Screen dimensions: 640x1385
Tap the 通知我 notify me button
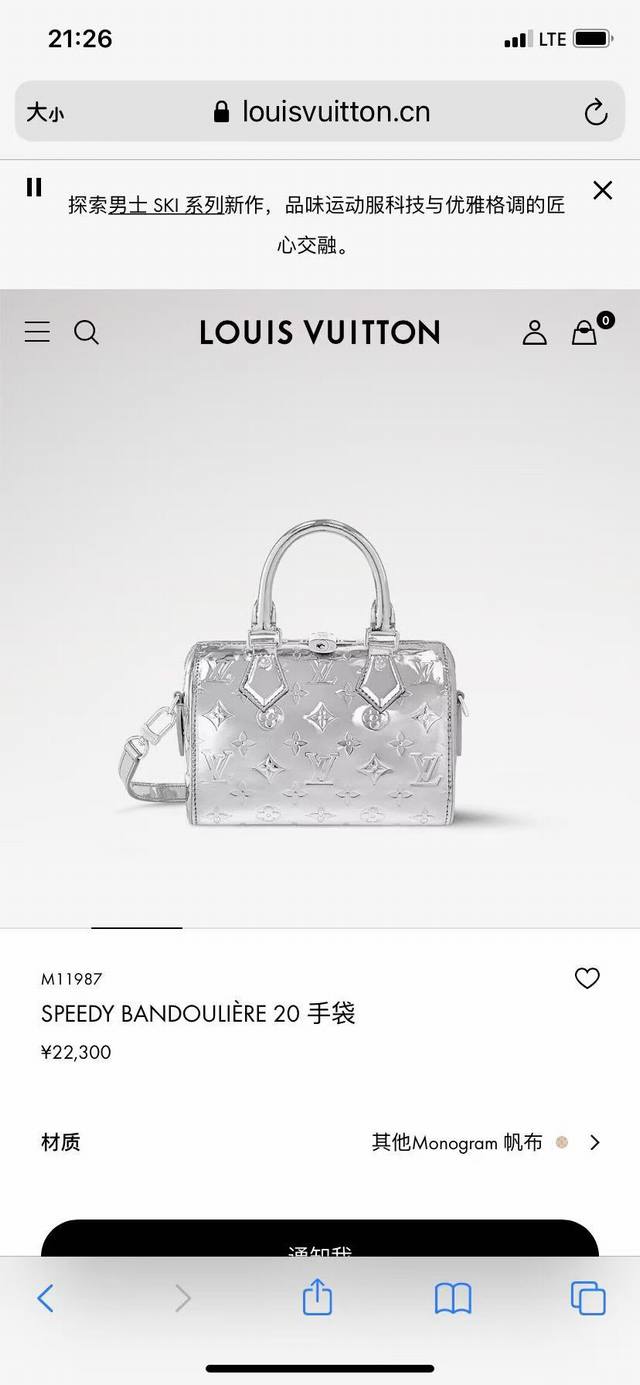[x=320, y=1240]
